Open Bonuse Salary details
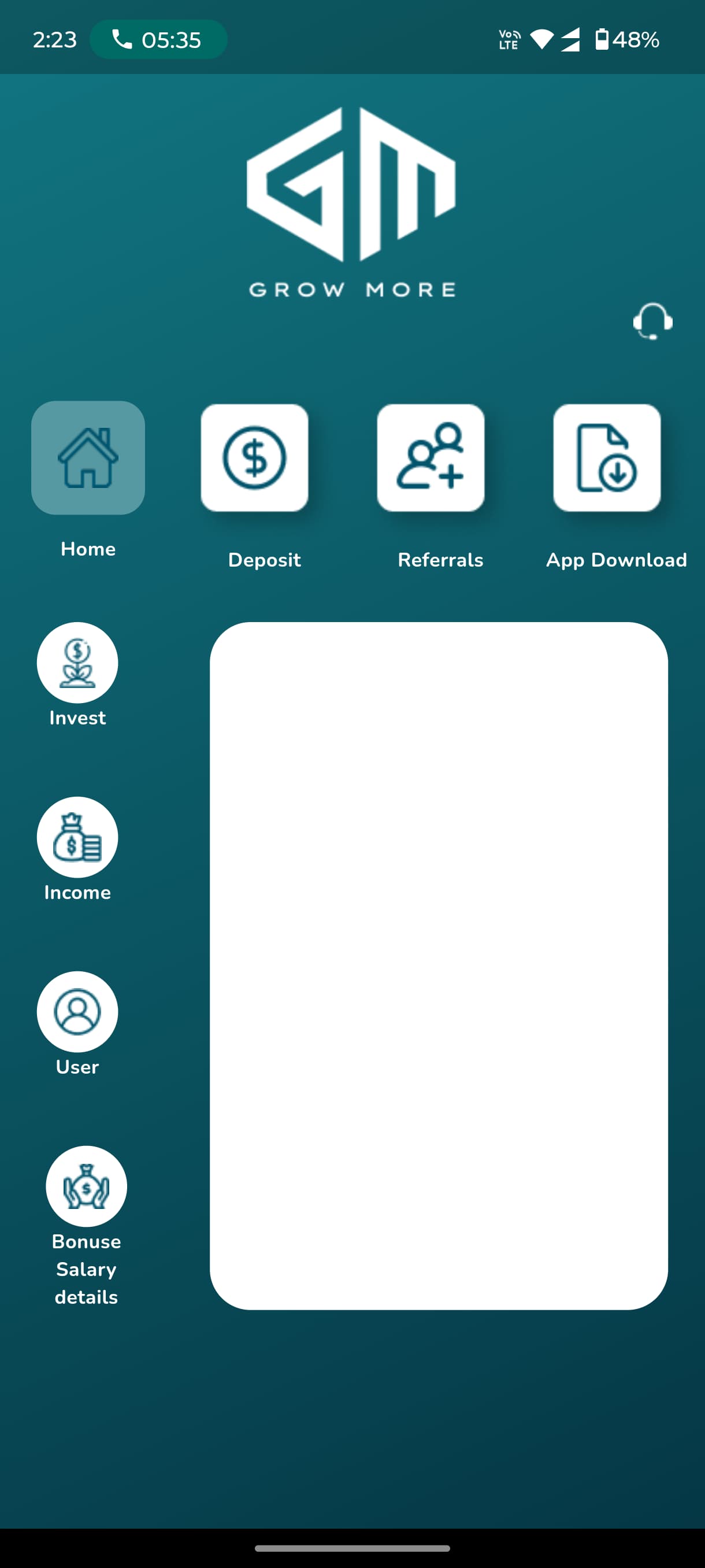Image resolution: width=705 pixels, height=1568 pixels. pos(86,1186)
